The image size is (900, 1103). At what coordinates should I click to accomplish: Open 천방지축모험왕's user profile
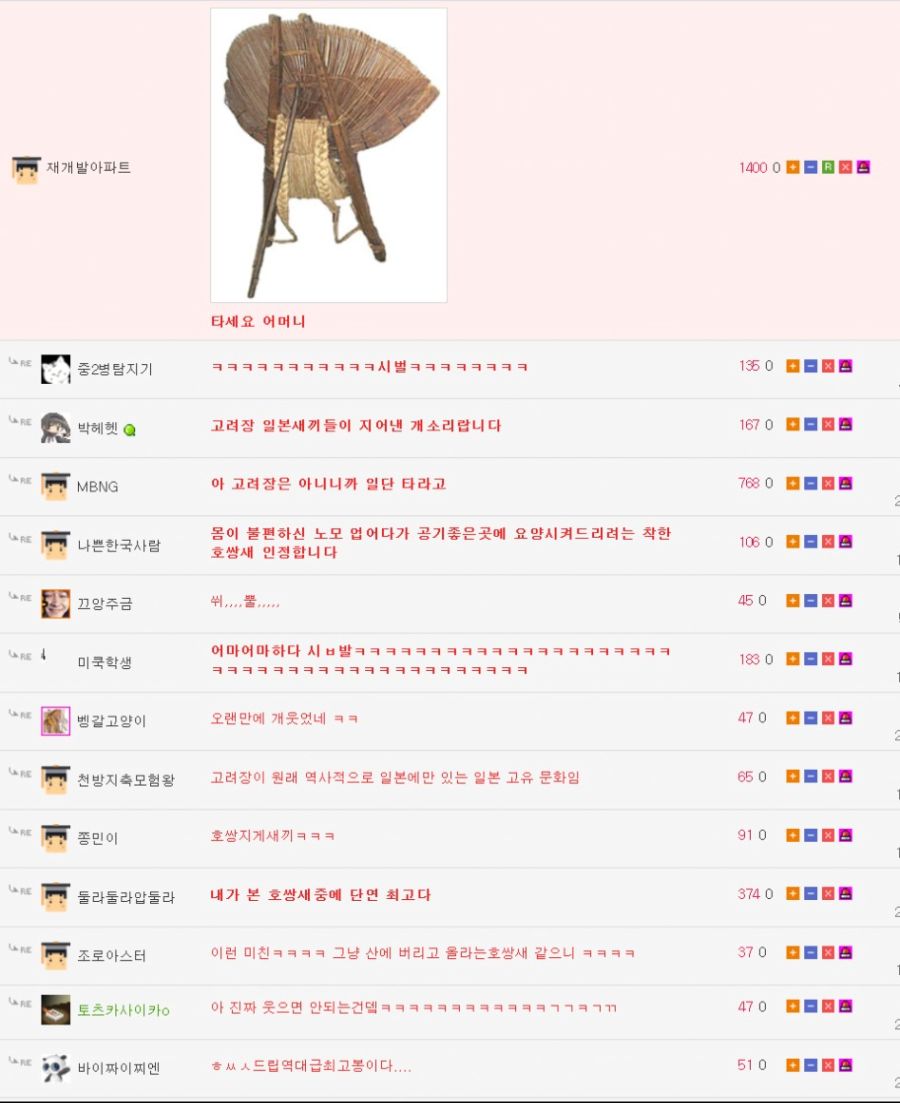pos(126,779)
